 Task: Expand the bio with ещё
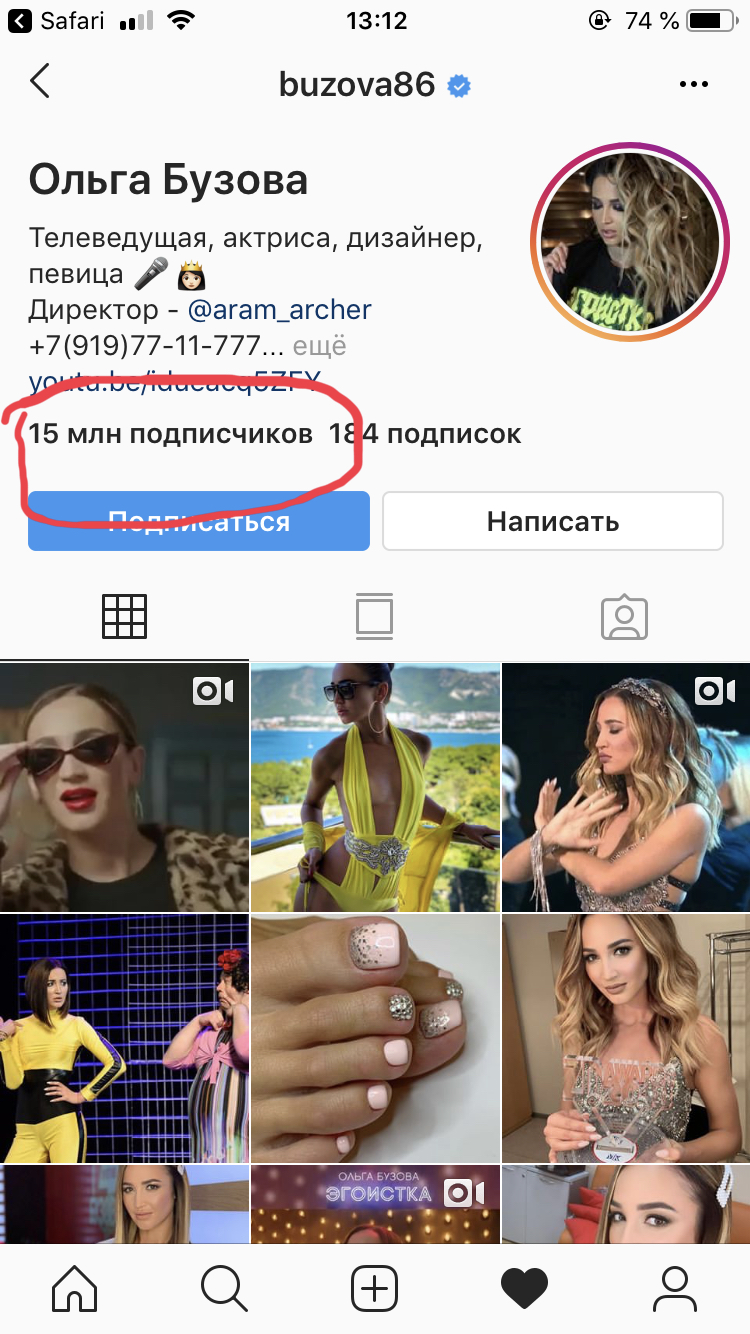(320, 346)
